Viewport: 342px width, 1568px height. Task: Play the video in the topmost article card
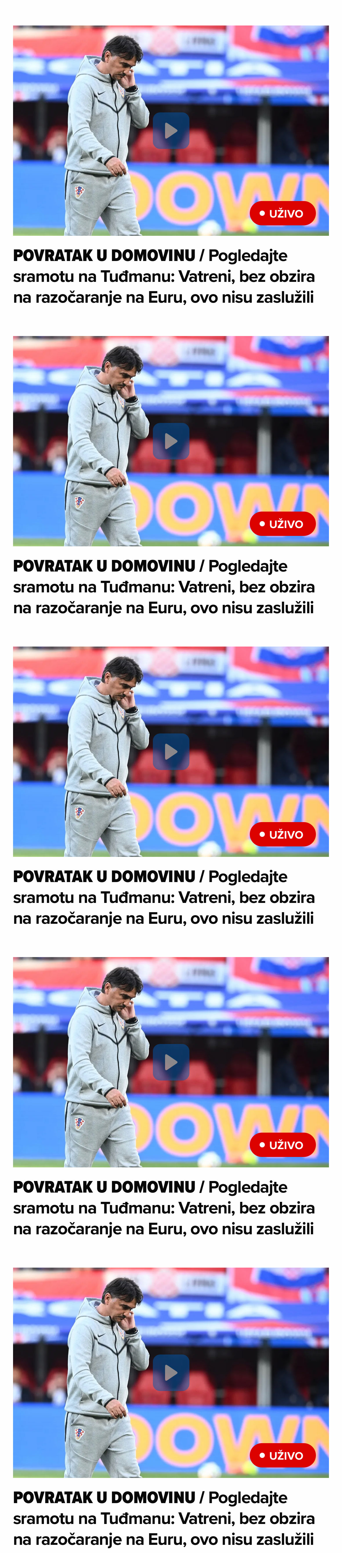point(171,130)
